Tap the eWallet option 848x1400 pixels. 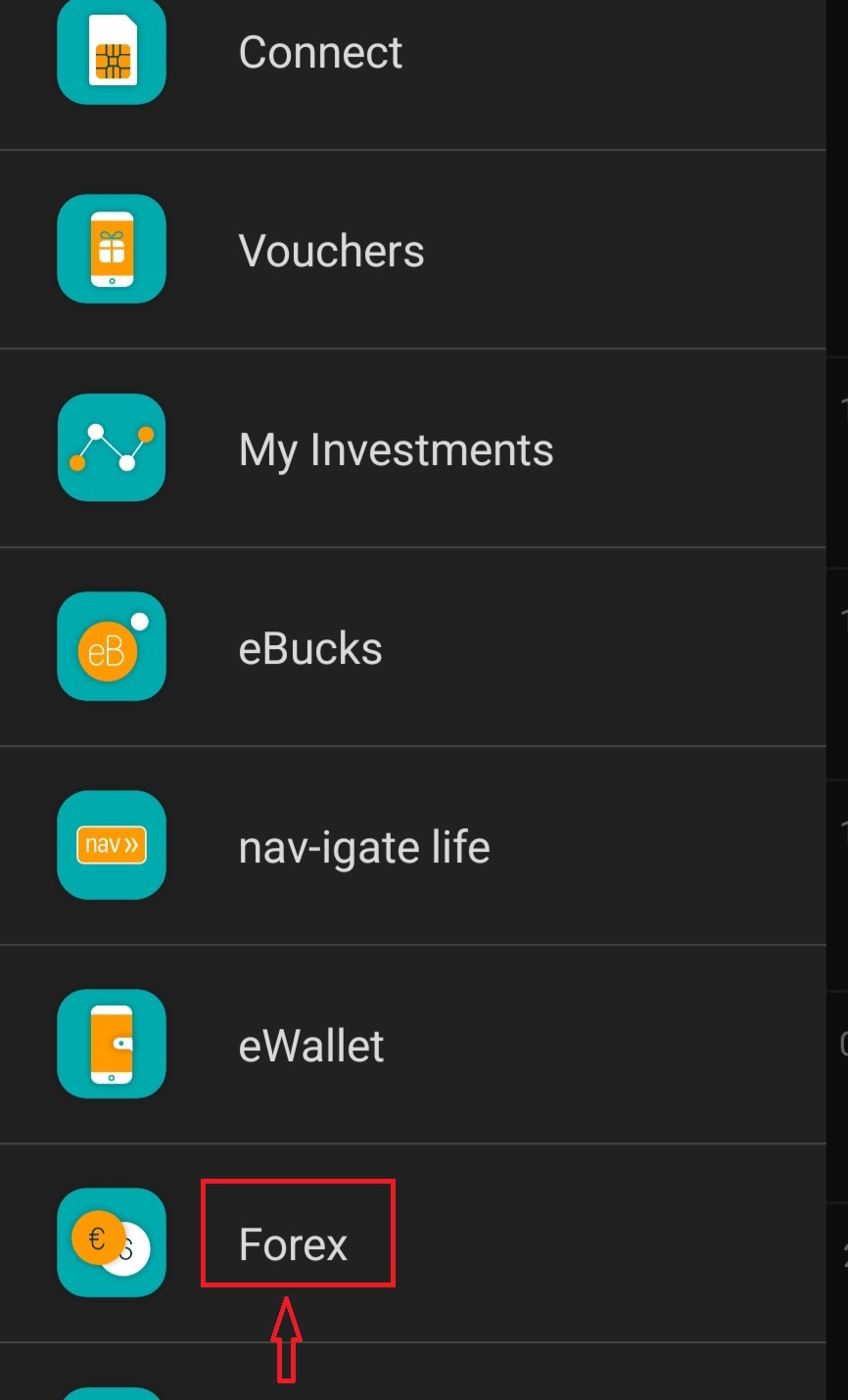pos(311,1047)
